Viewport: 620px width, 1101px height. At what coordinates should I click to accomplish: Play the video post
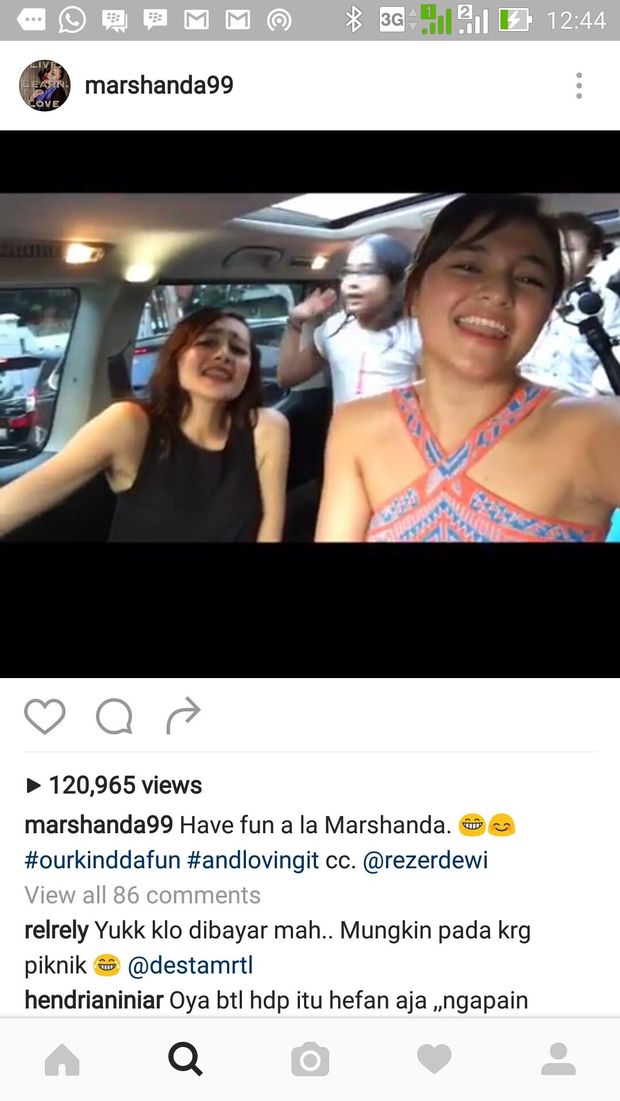click(x=310, y=404)
